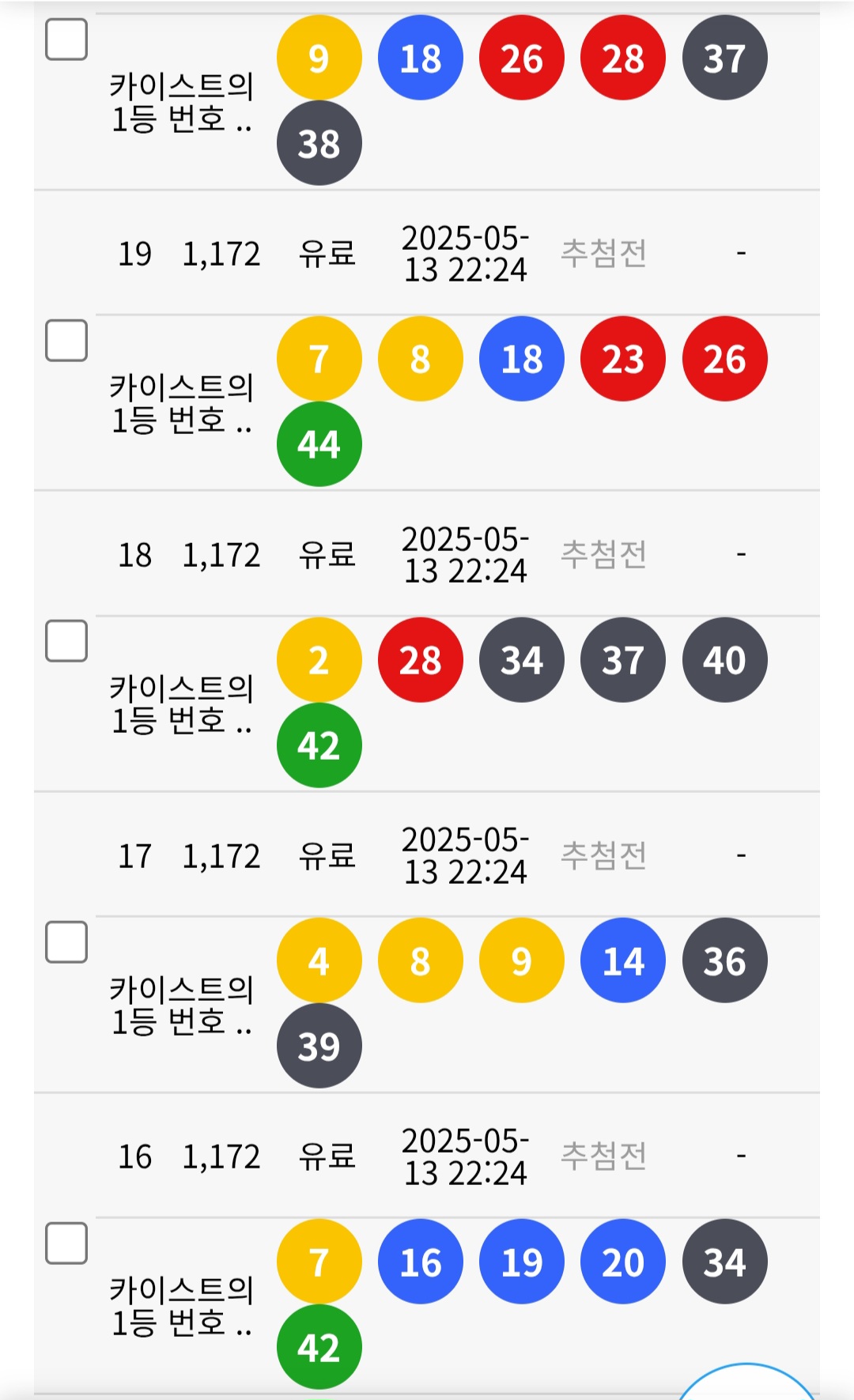Mark the checkbox for set 4, 8, 9, 14, 36, 39
Image resolution: width=854 pixels, height=1400 pixels.
click(x=66, y=942)
